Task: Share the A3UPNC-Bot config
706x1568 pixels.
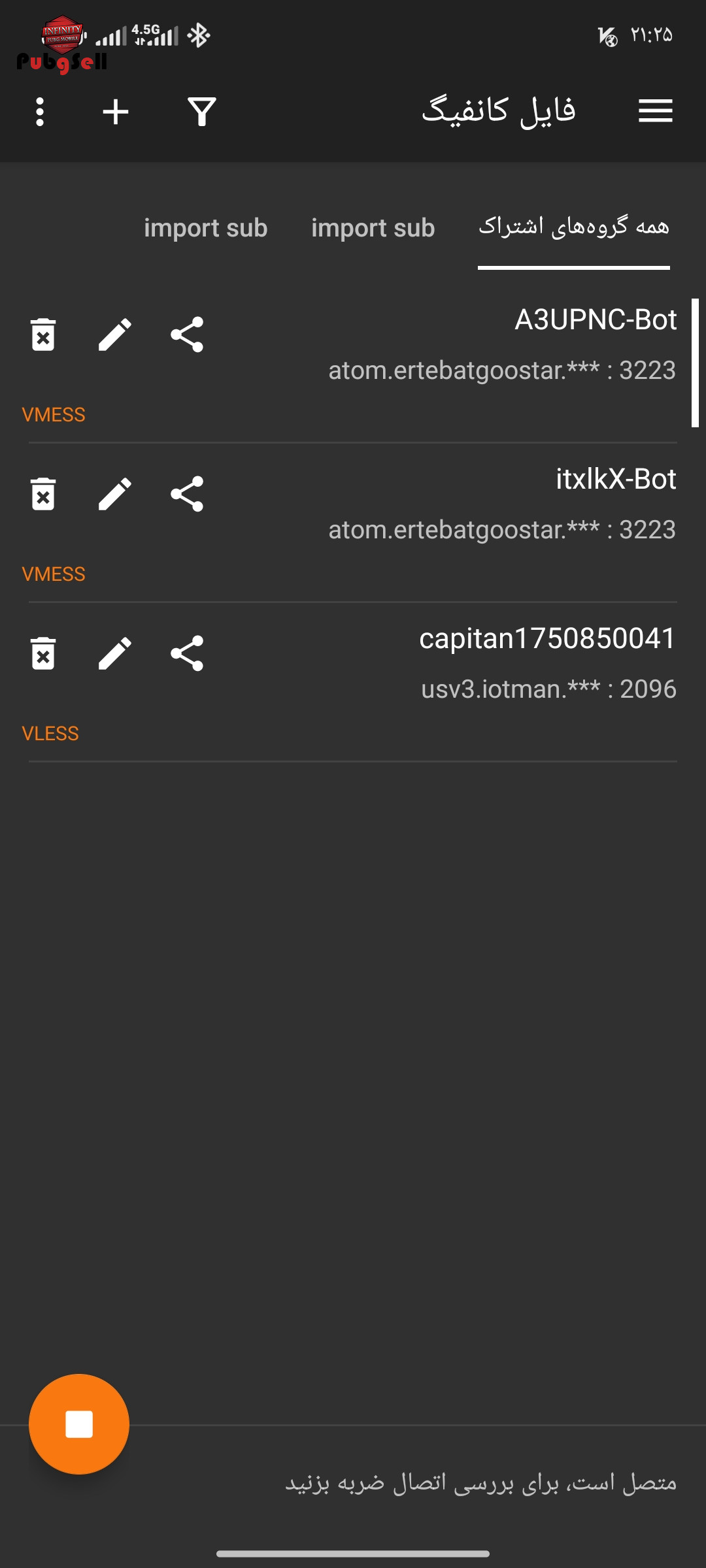Action: [x=187, y=335]
